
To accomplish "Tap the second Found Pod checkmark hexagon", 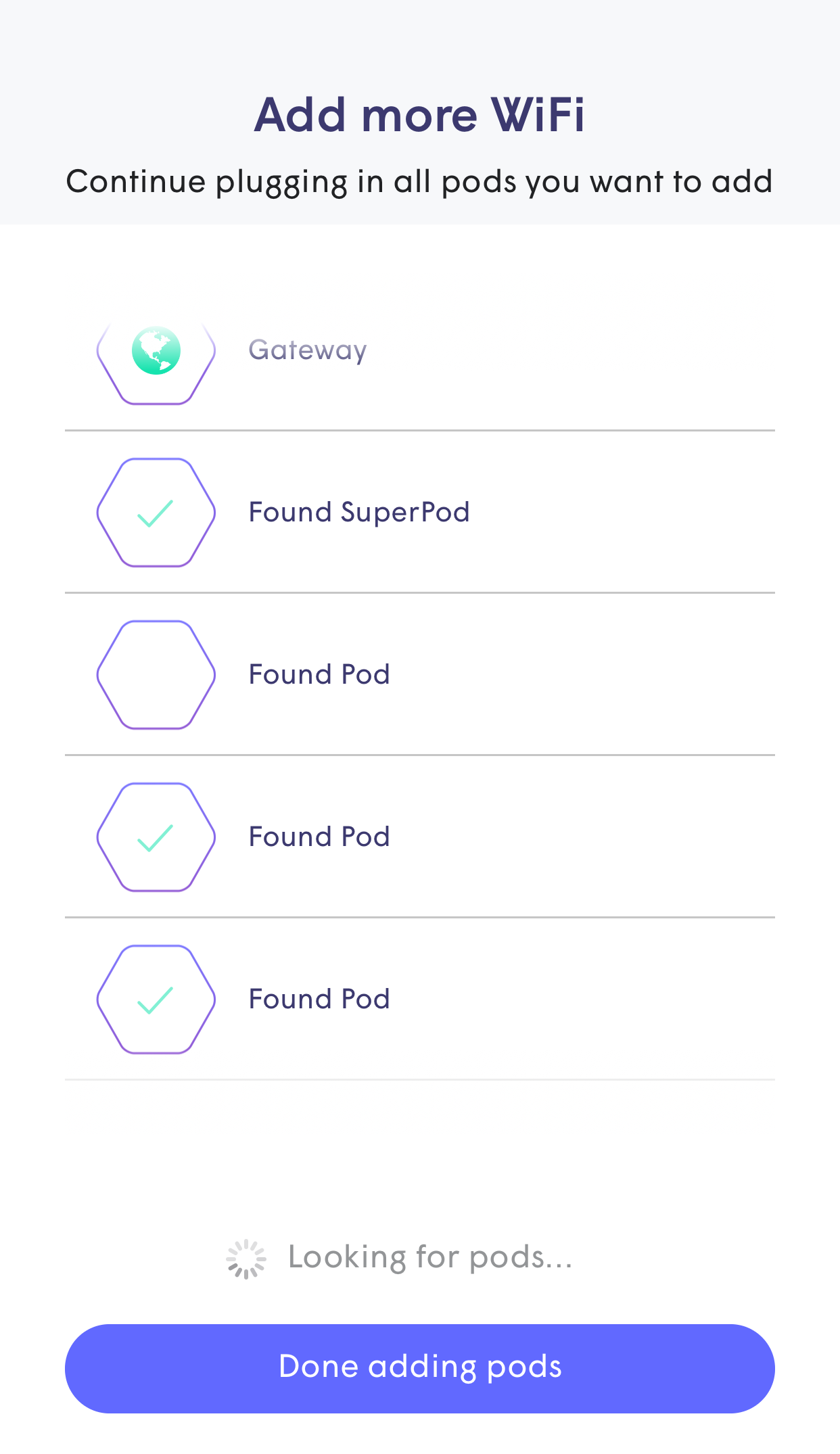I will point(156,837).
